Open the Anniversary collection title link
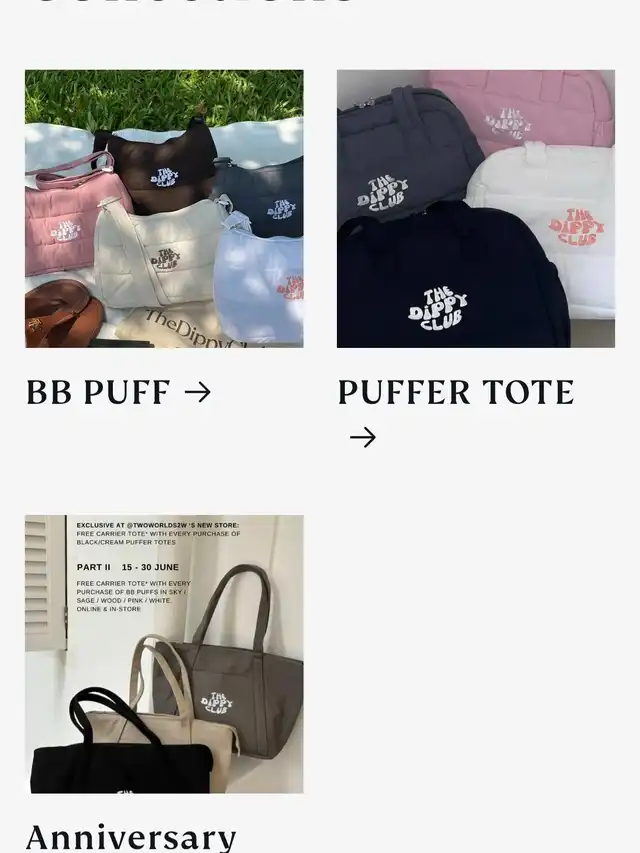Image resolution: width=640 pixels, height=853 pixels. pos(131,836)
